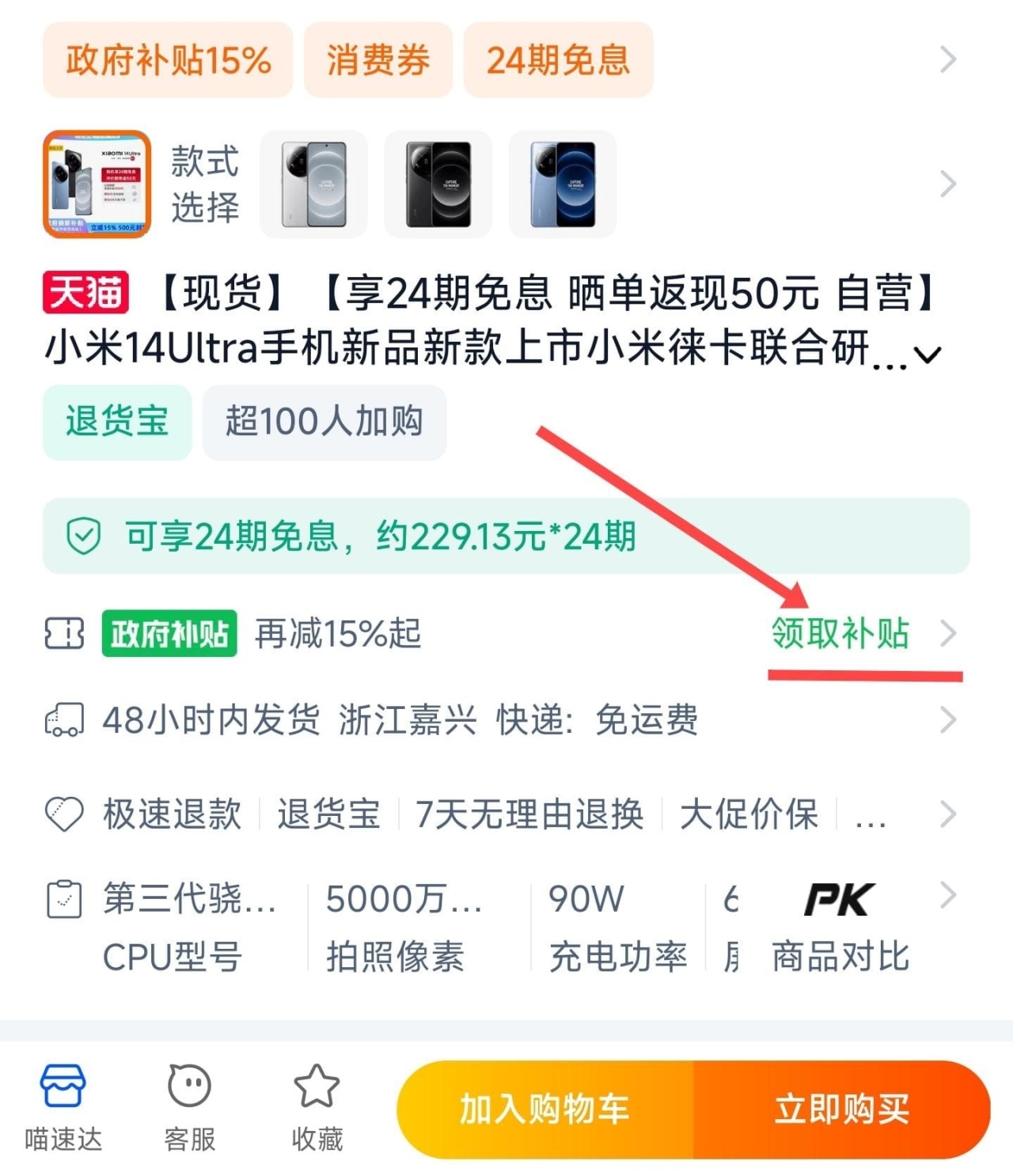1013x1176 pixels.
Task: Tap 领取补贴 to claim subsidy
Action: coord(840,633)
